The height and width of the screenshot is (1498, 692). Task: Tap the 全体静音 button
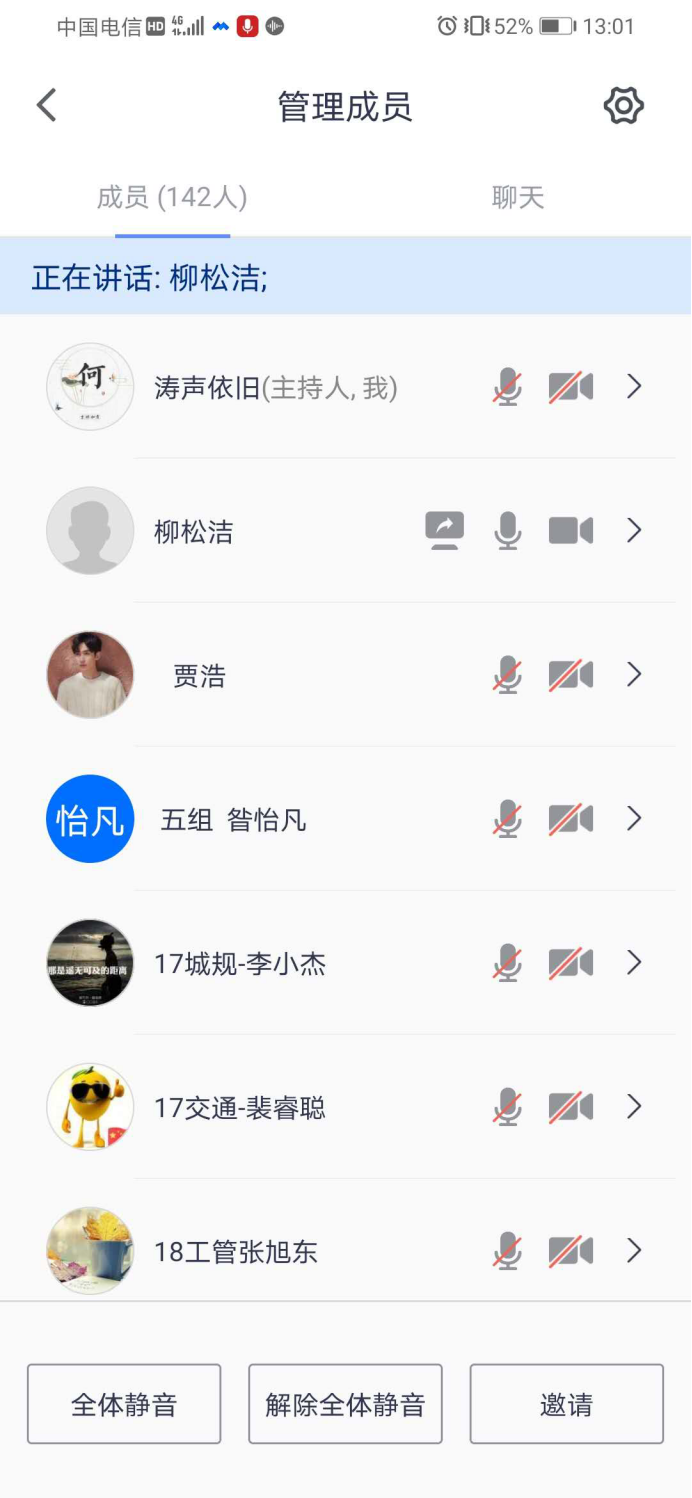124,1404
